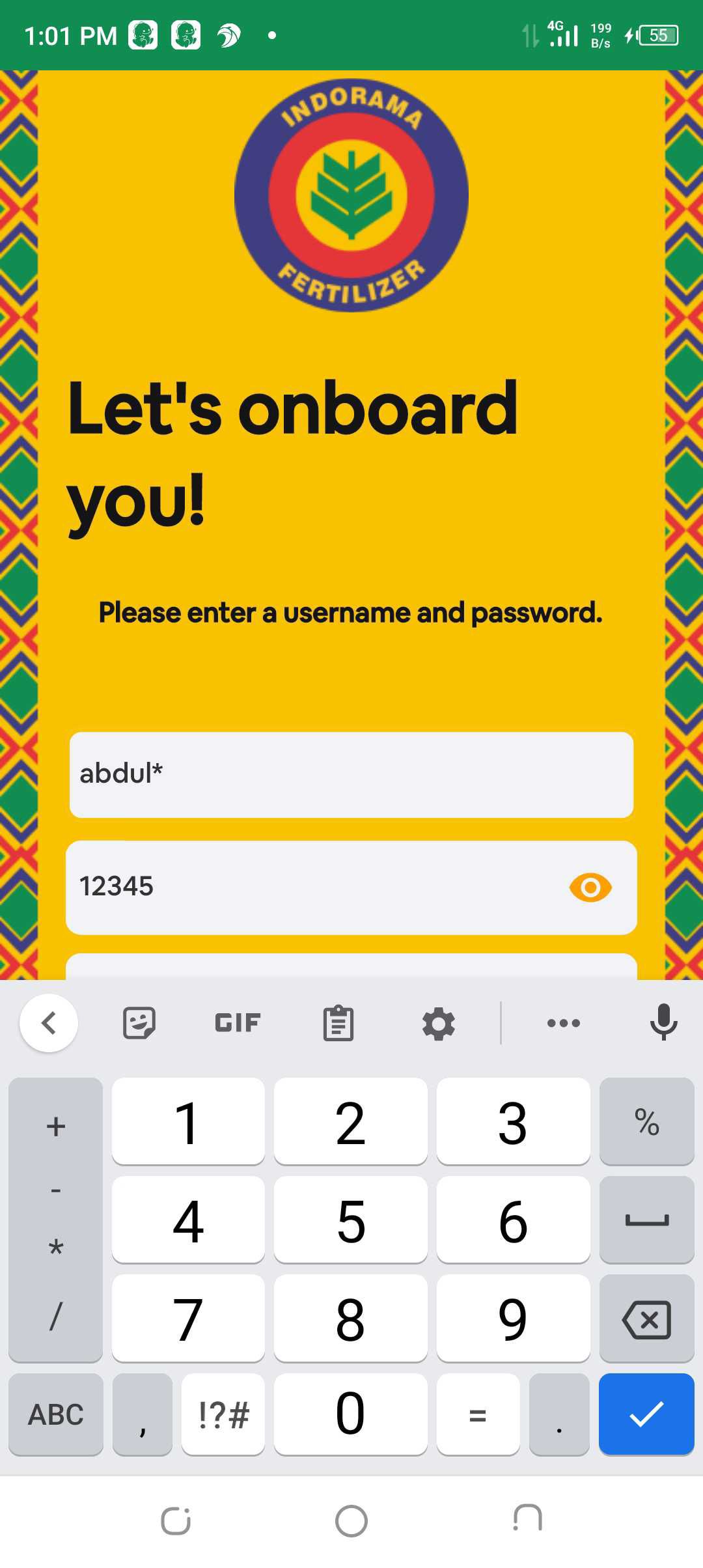Open the sticker panel on the keyboard
This screenshot has width=703, height=1568.
[139, 1023]
